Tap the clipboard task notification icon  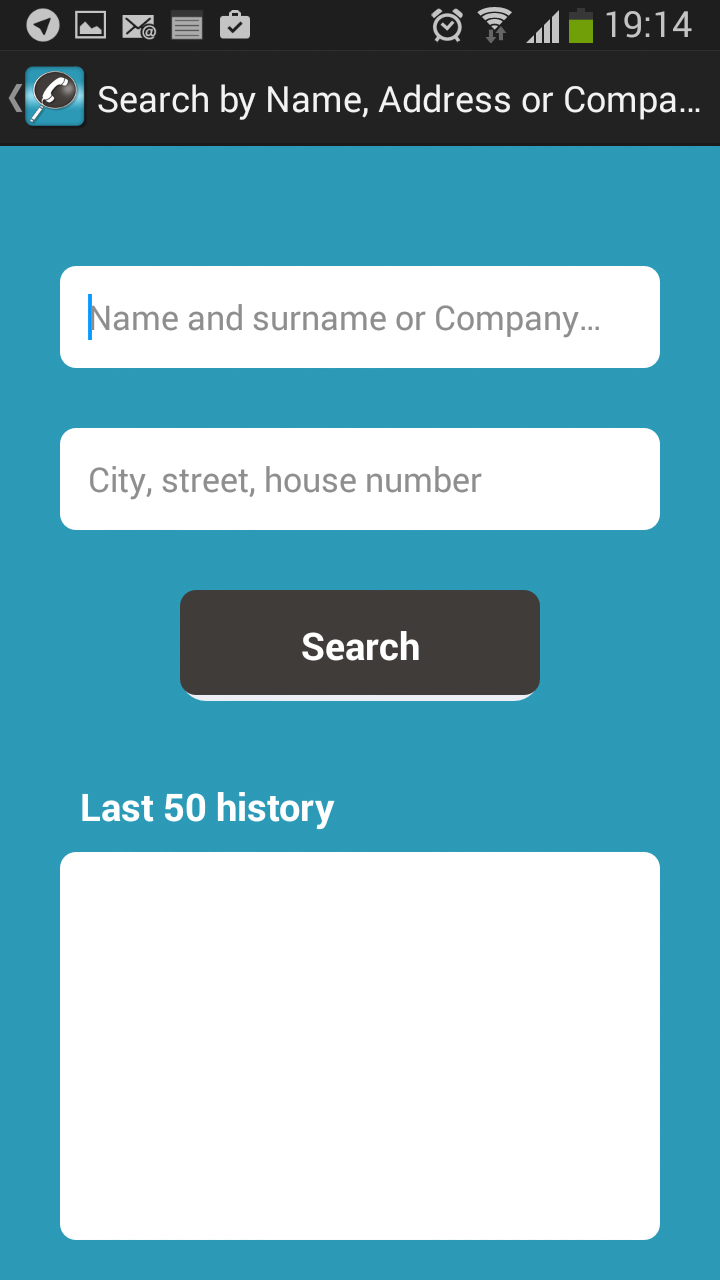(236, 25)
